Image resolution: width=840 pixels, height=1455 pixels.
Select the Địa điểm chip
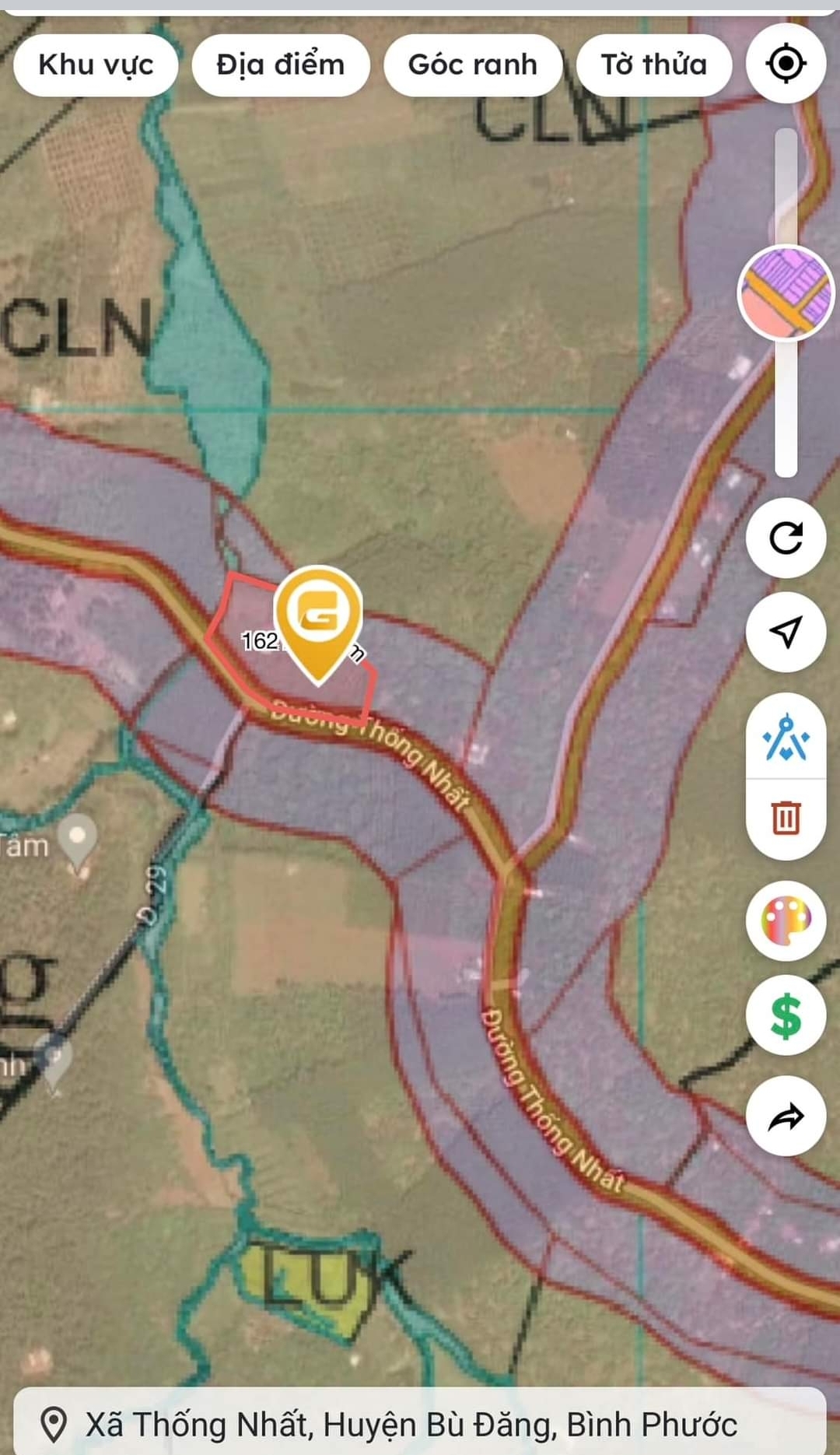[x=280, y=65]
